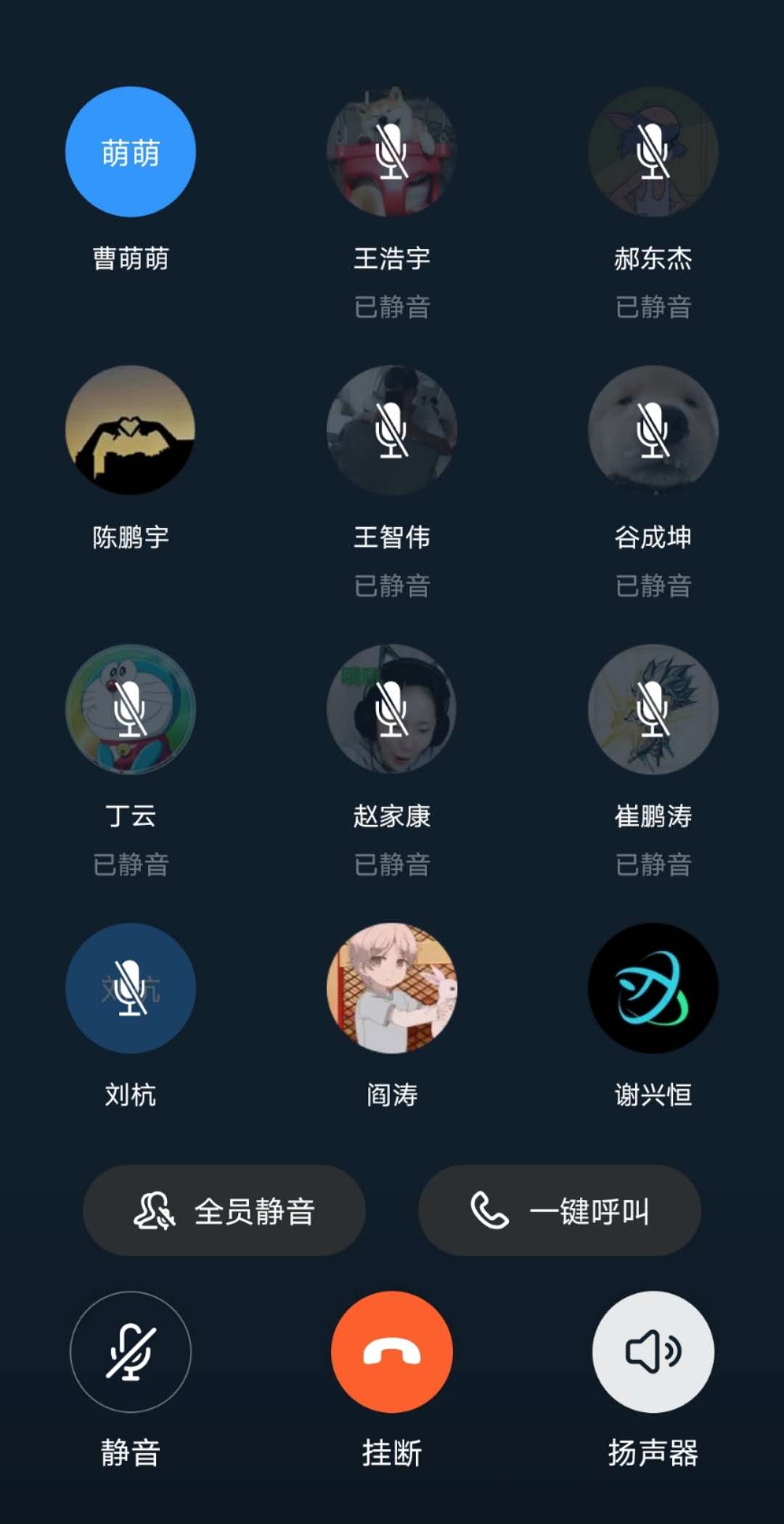784x1524 pixels.
Task: Tap 崔鹏涛's avatar
Action: click(x=653, y=709)
